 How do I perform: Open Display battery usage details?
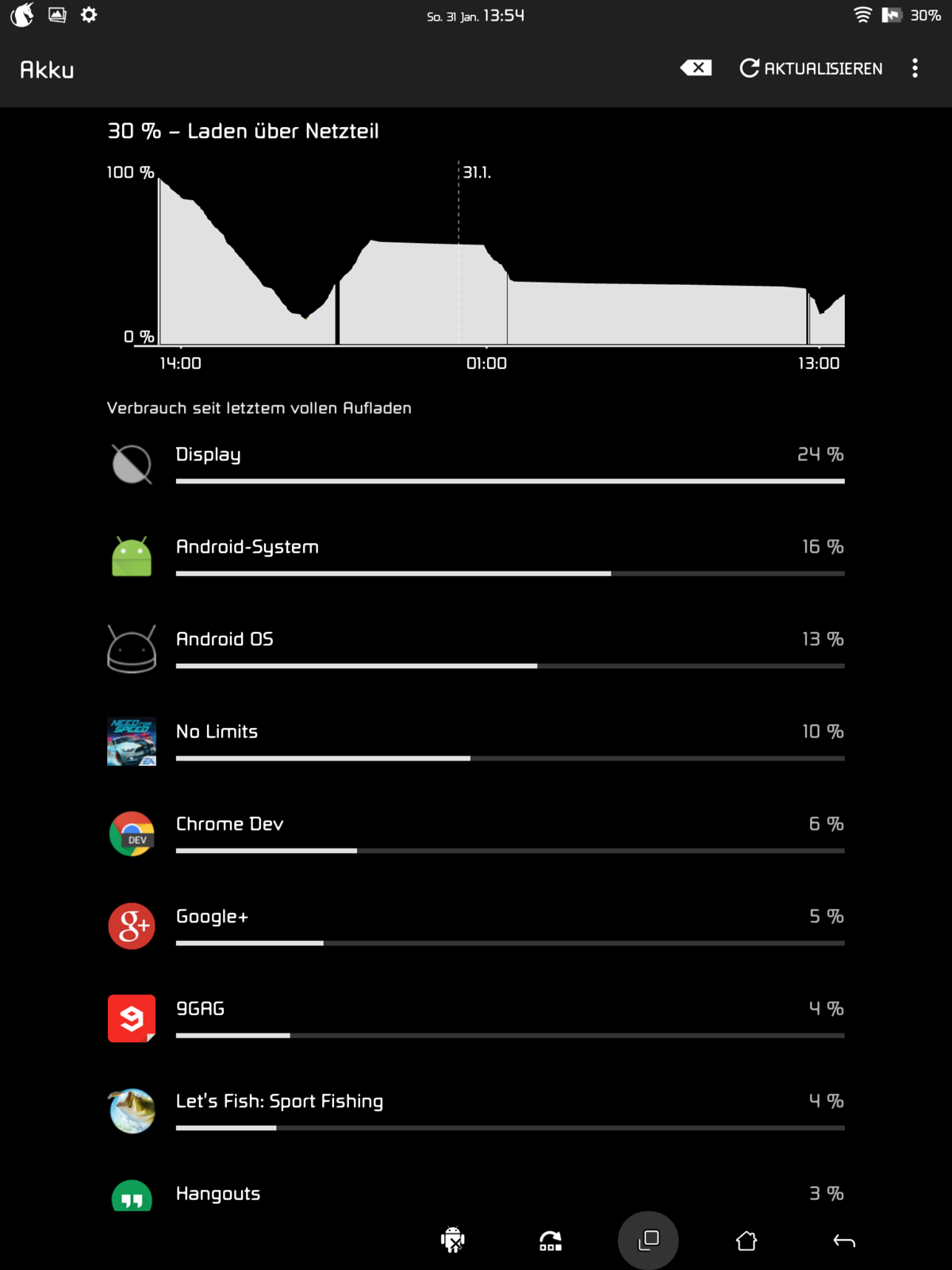coord(476,465)
